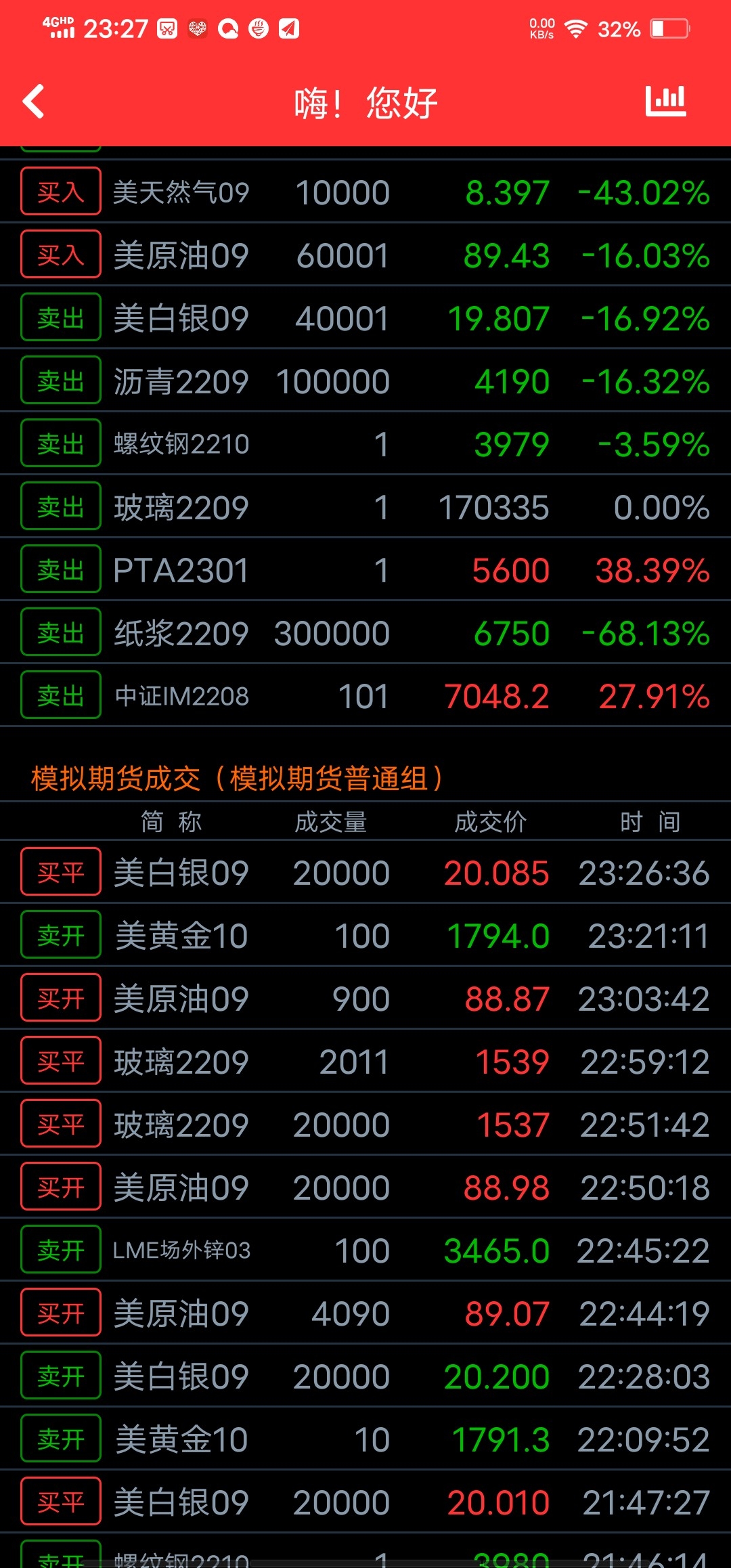Viewport: 731px width, 1568px height.
Task: Open the 美黄金10 trade at 22:09:52
Action: click(365, 1439)
